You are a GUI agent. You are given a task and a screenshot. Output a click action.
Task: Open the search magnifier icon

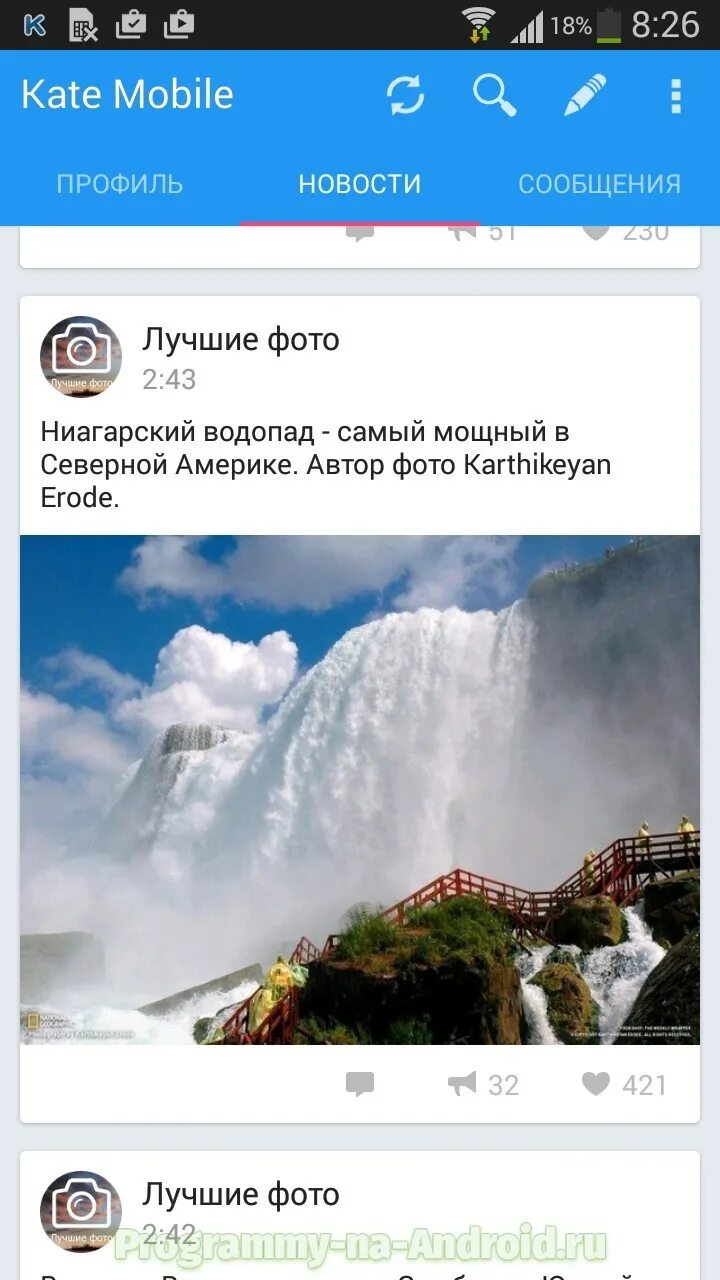494,96
